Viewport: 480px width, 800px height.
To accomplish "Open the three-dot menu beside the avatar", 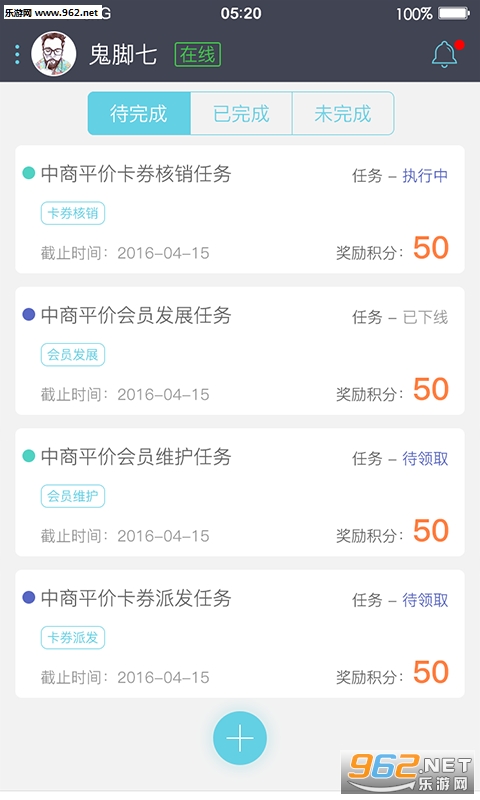I will (17, 54).
